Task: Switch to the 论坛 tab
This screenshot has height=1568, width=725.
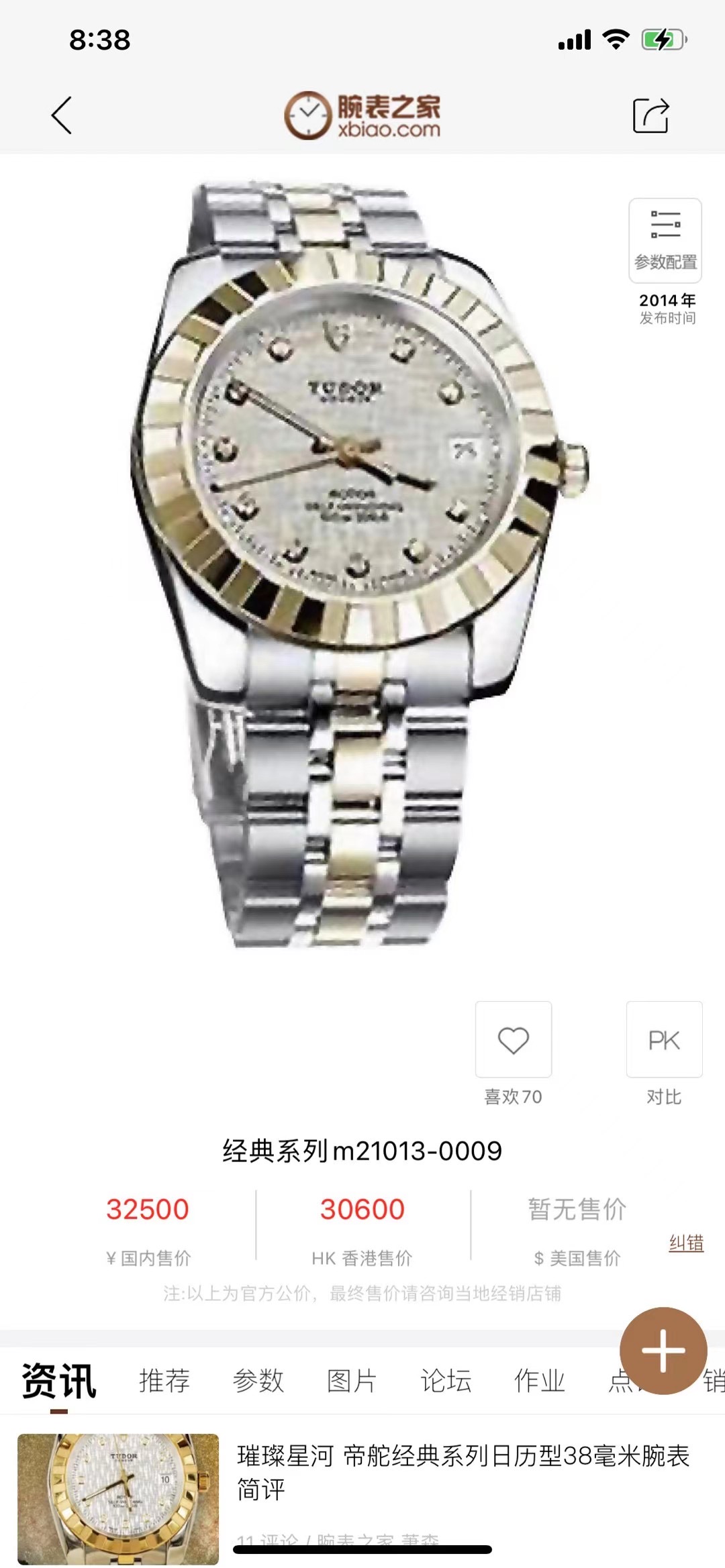Action: point(446,1381)
